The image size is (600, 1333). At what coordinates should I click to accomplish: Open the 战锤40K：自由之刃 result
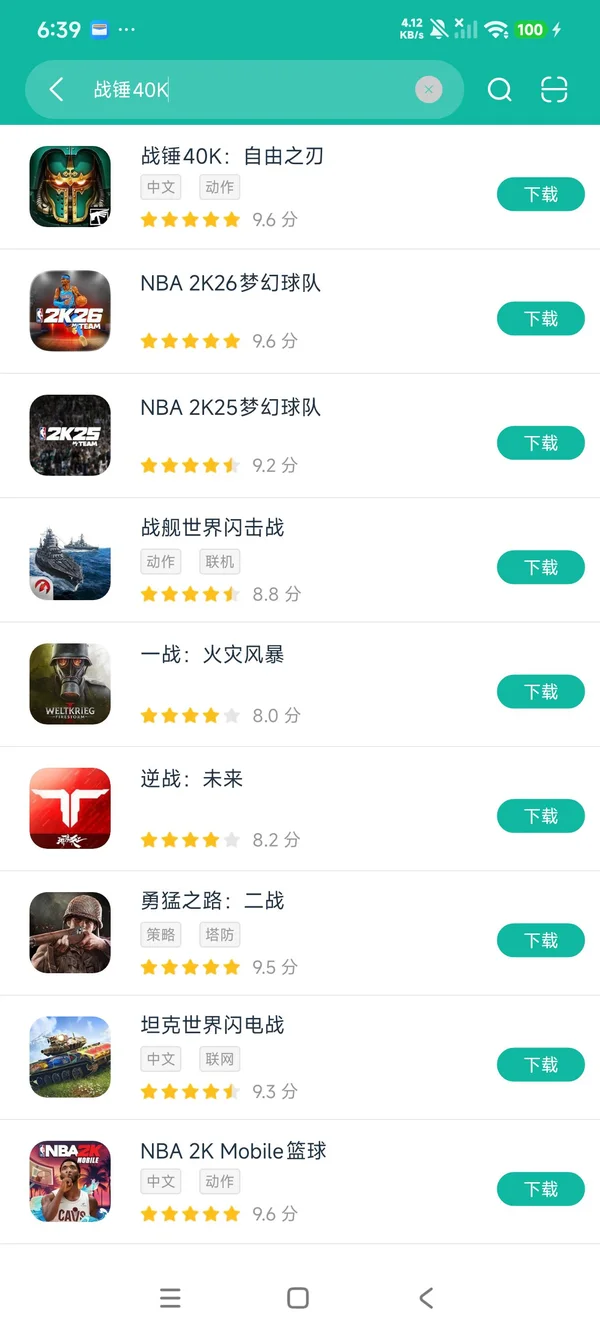[232, 157]
